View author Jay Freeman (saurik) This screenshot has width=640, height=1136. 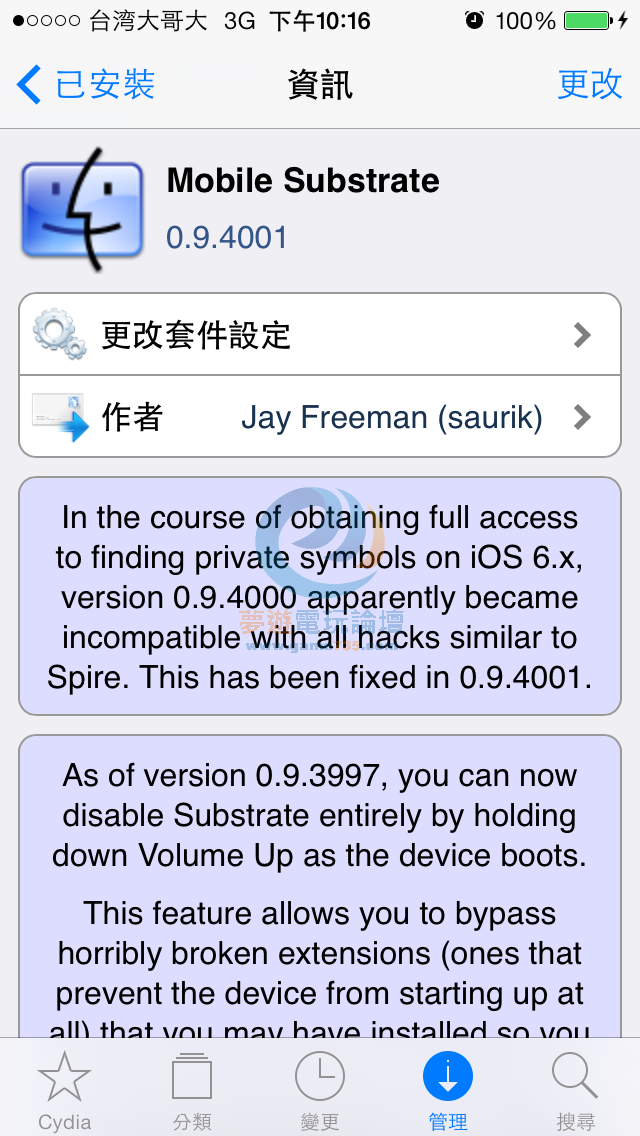pyautogui.click(x=320, y=416)
